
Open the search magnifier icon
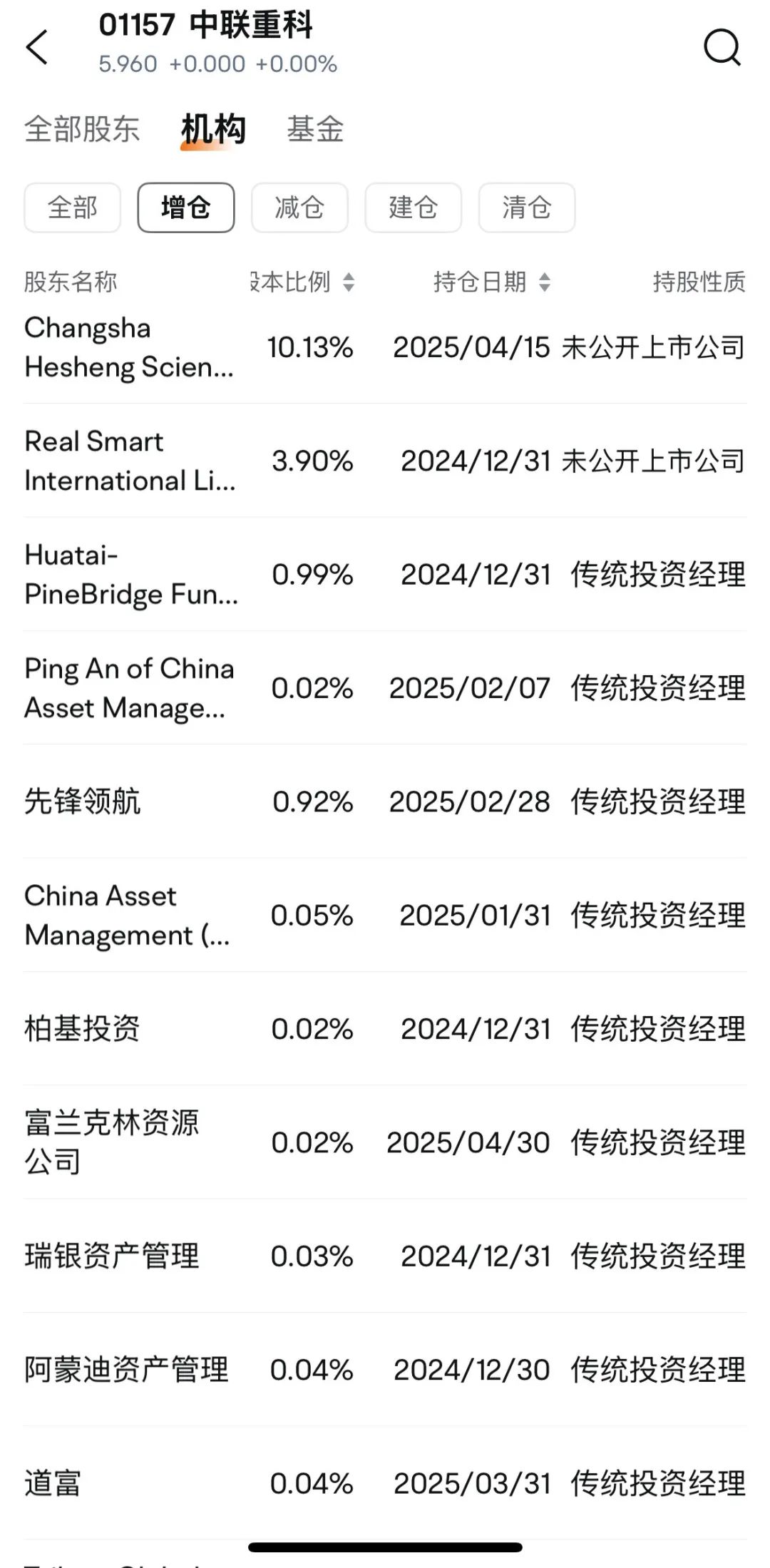point(722,47)
